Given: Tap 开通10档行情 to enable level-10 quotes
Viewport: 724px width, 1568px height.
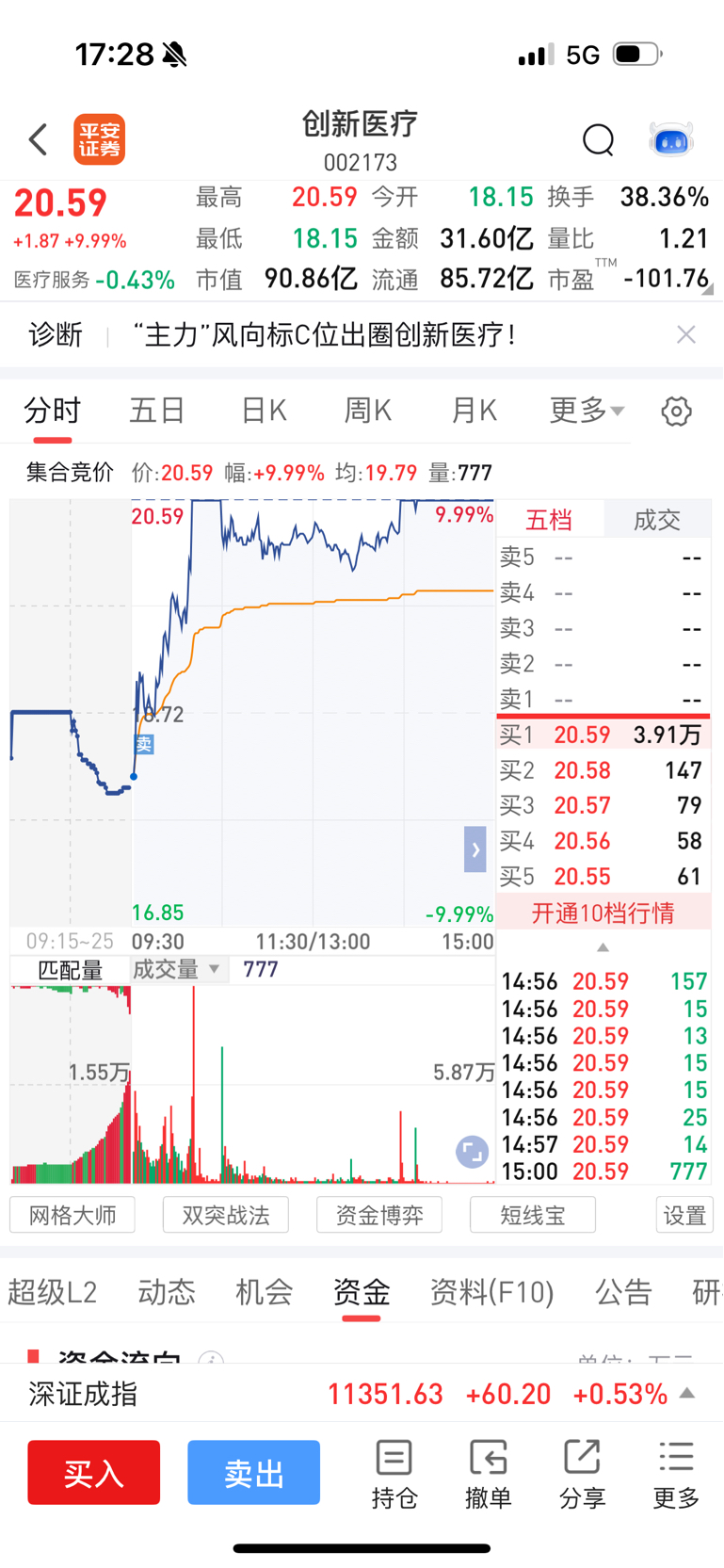Looking at the screenshot, I should point(603,913).
